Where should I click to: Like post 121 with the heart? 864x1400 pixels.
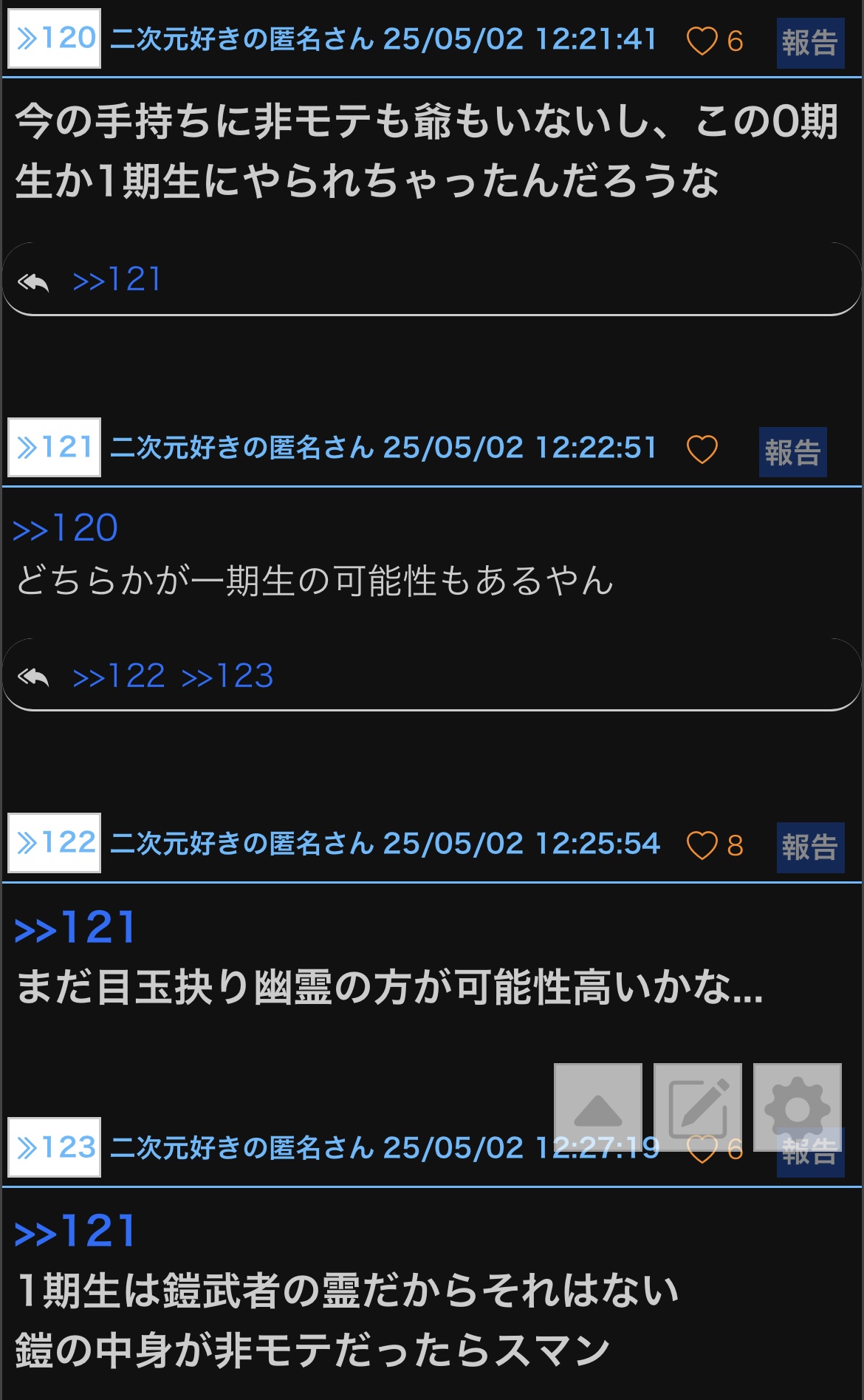pos(702,449)
